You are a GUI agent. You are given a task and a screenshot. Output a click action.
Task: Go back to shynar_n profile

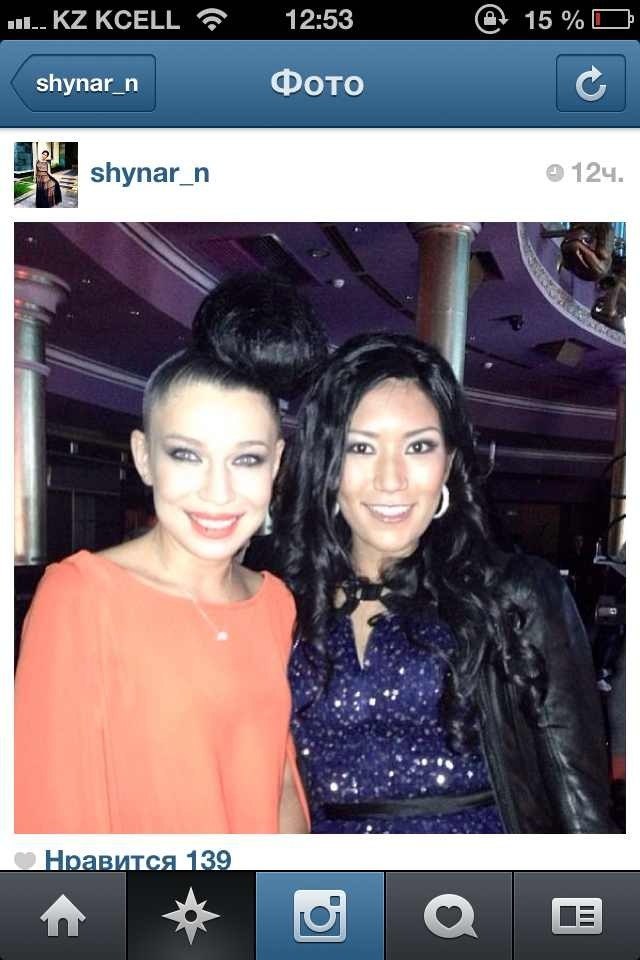pyautogui.click(x=84, y=84)
